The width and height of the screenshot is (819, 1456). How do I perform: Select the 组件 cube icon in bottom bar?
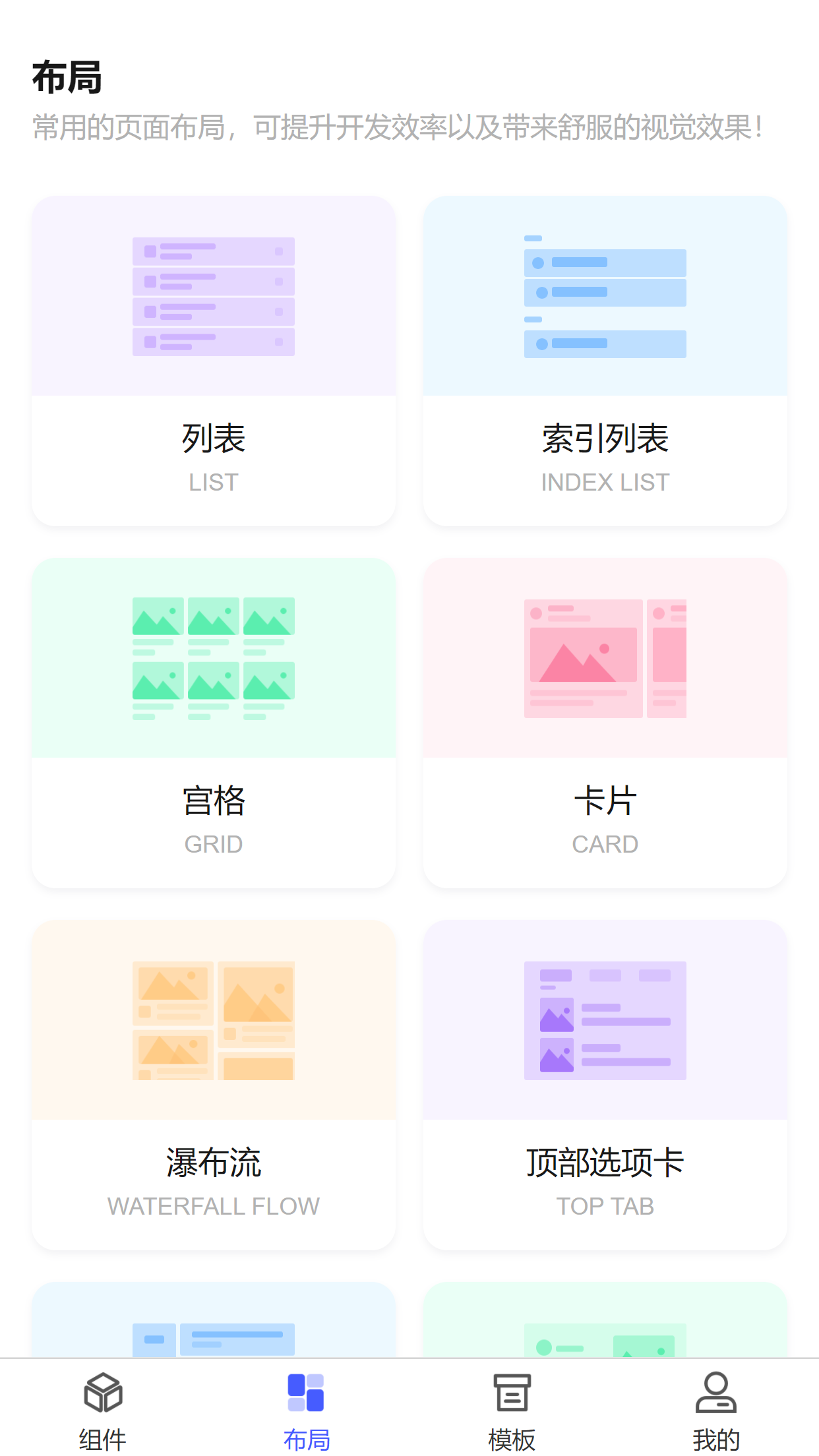(102, 1393)
